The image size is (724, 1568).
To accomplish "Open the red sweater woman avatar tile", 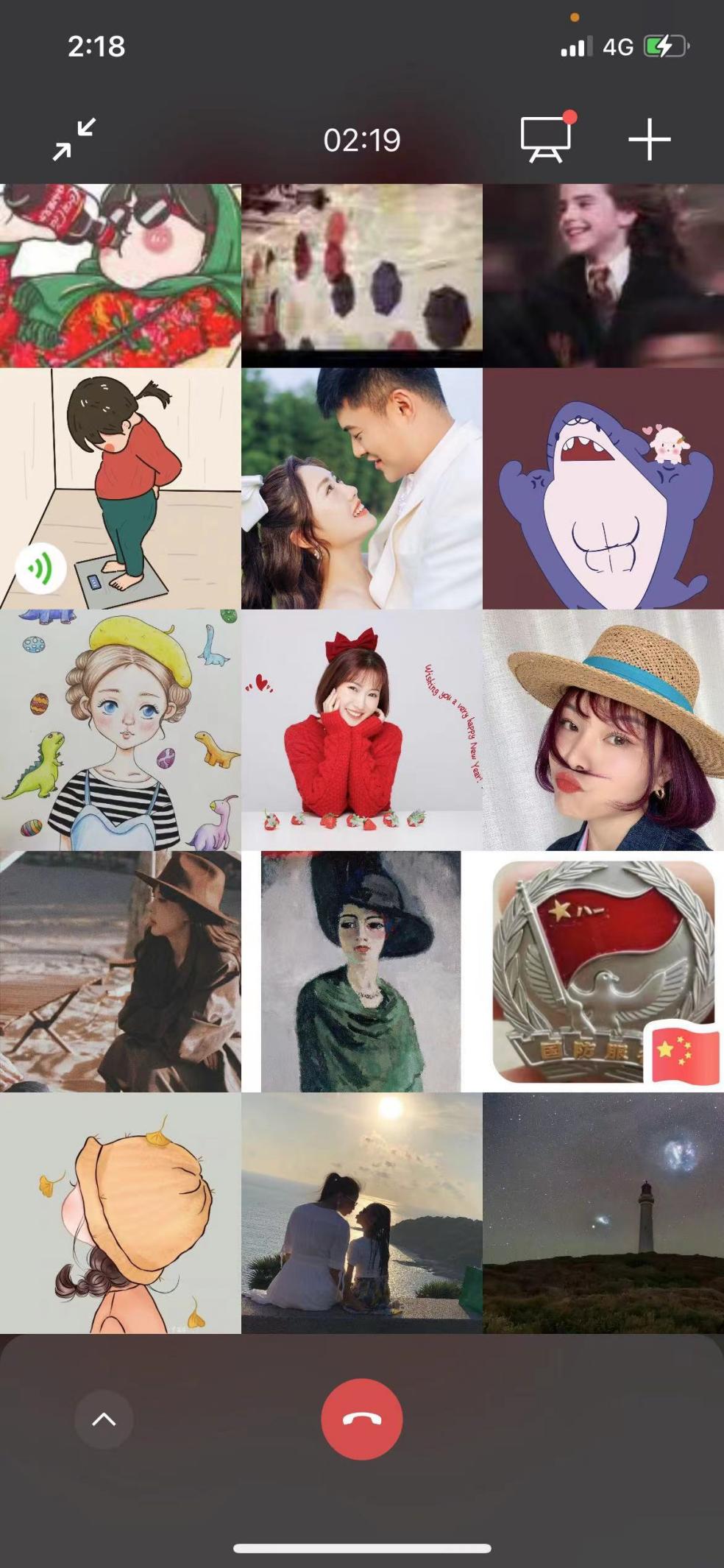I will click(x=361, y=730).
